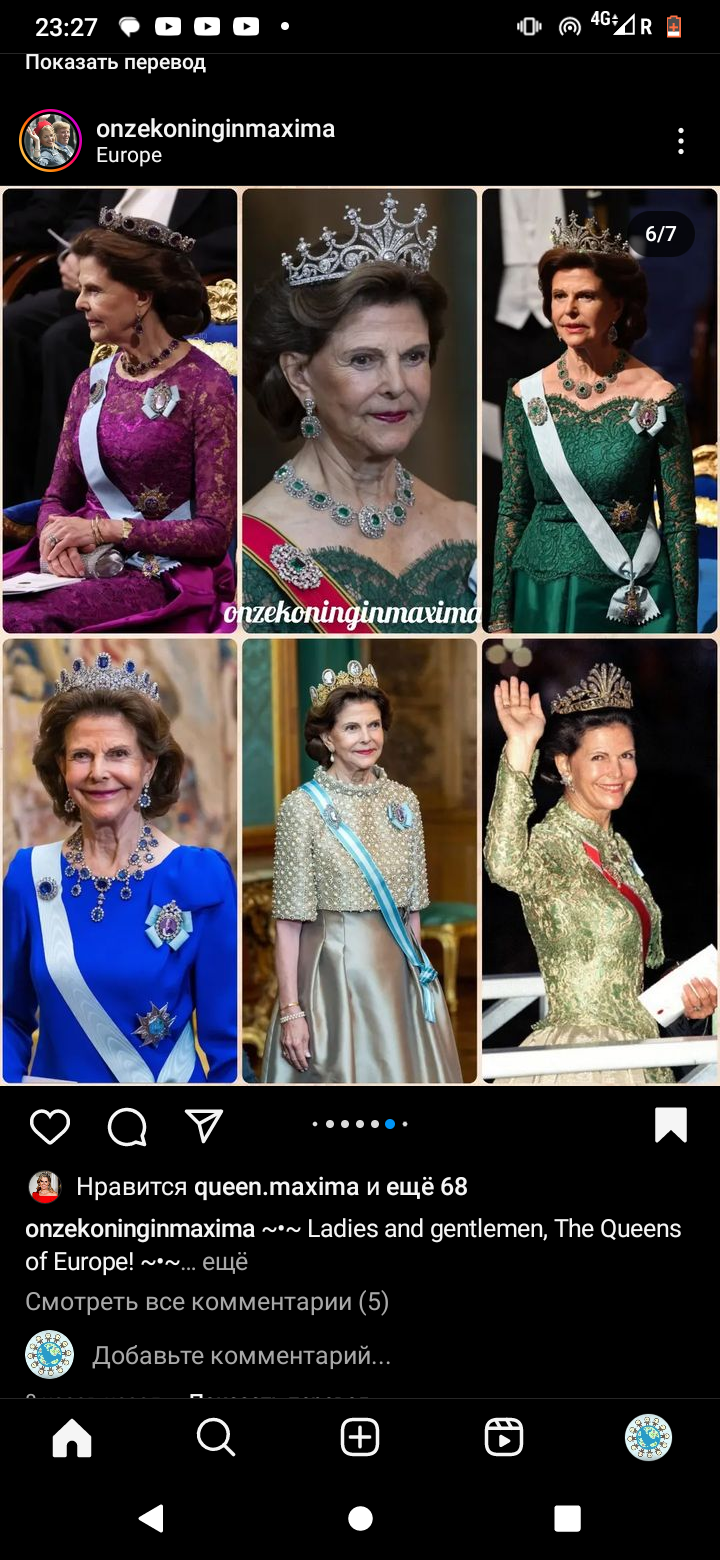View the onzekoninginmaxima story avatar
The width and height of the screenshot is (720, 1560).
(x=50, y=141)
